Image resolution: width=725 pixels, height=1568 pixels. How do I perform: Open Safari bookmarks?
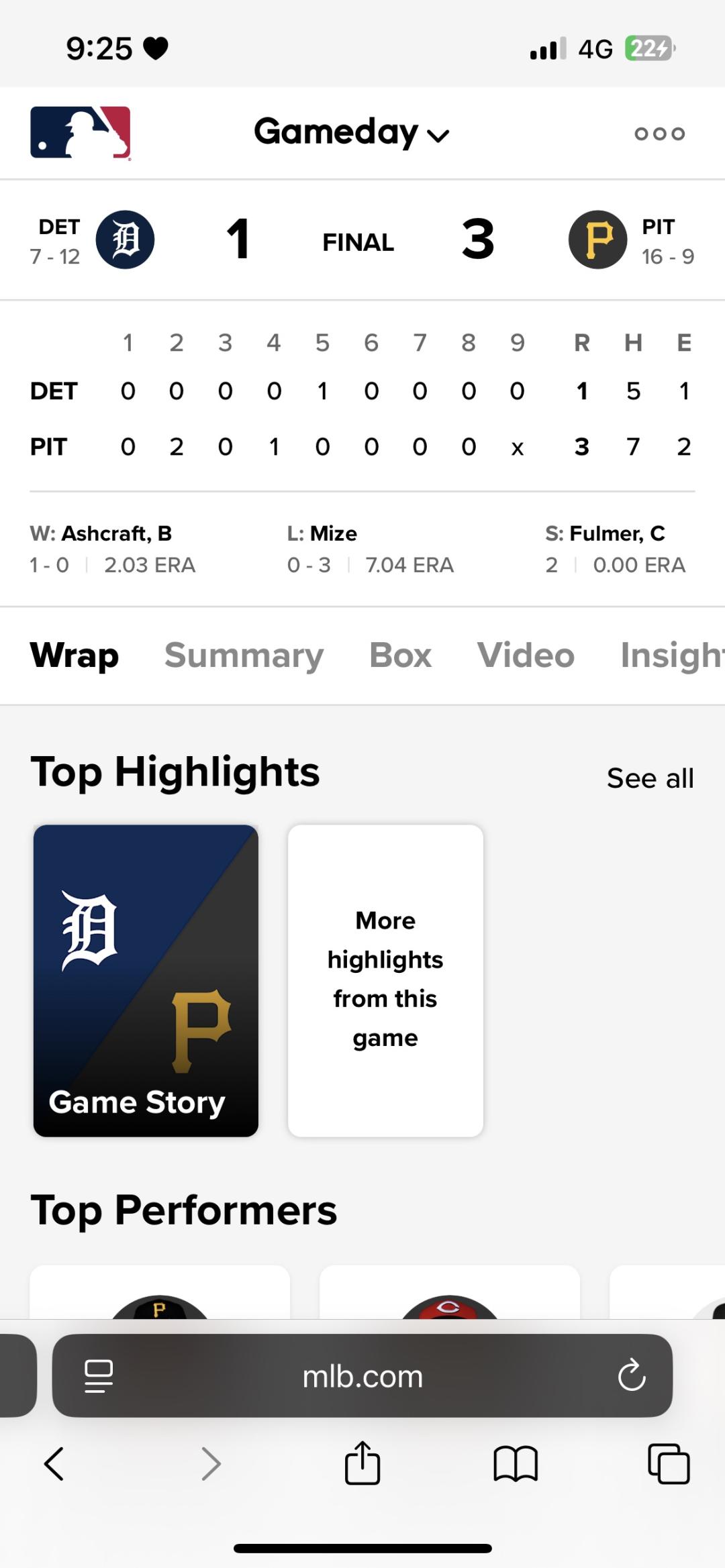pyautogui.click(x=515, y=1463)
